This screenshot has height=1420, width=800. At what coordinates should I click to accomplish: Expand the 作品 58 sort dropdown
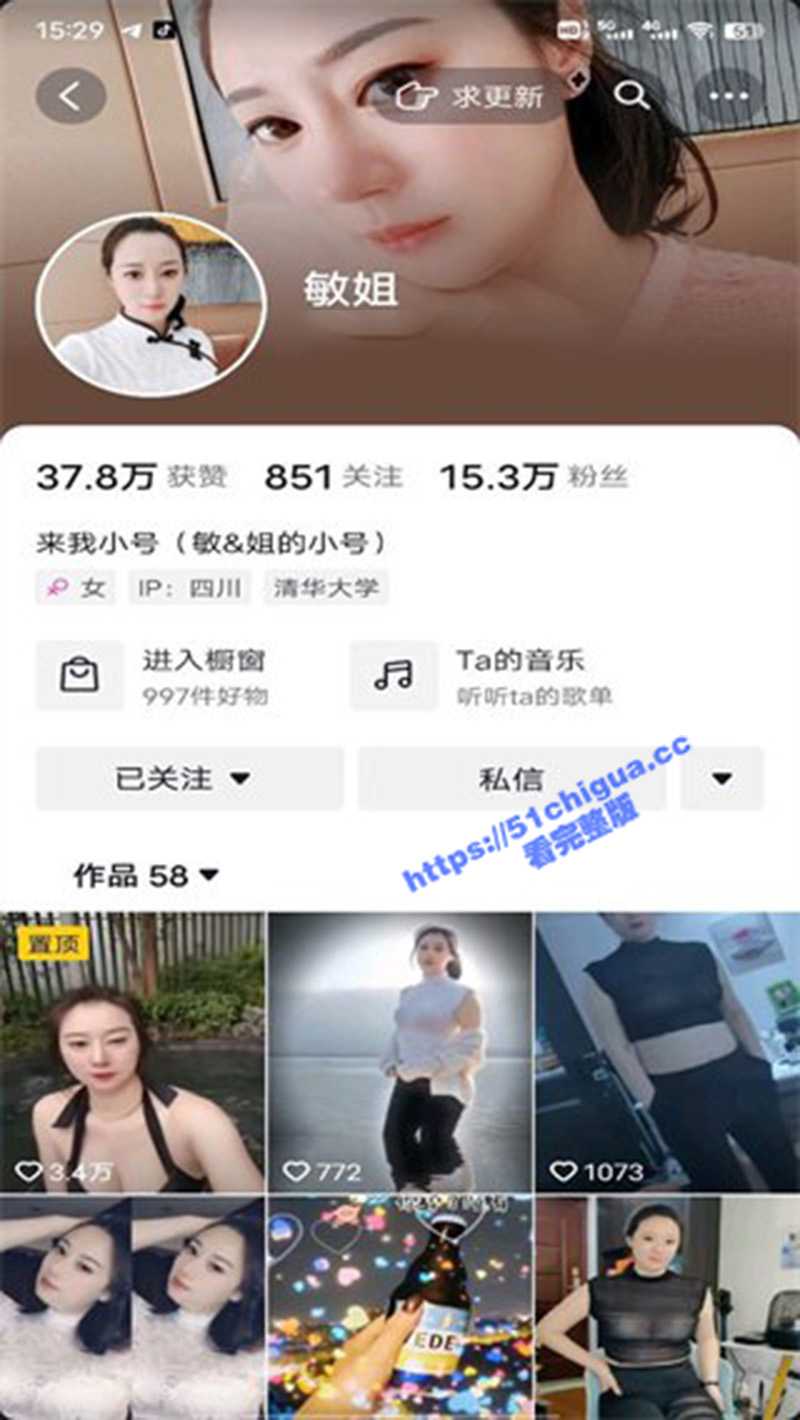point(146,876)
